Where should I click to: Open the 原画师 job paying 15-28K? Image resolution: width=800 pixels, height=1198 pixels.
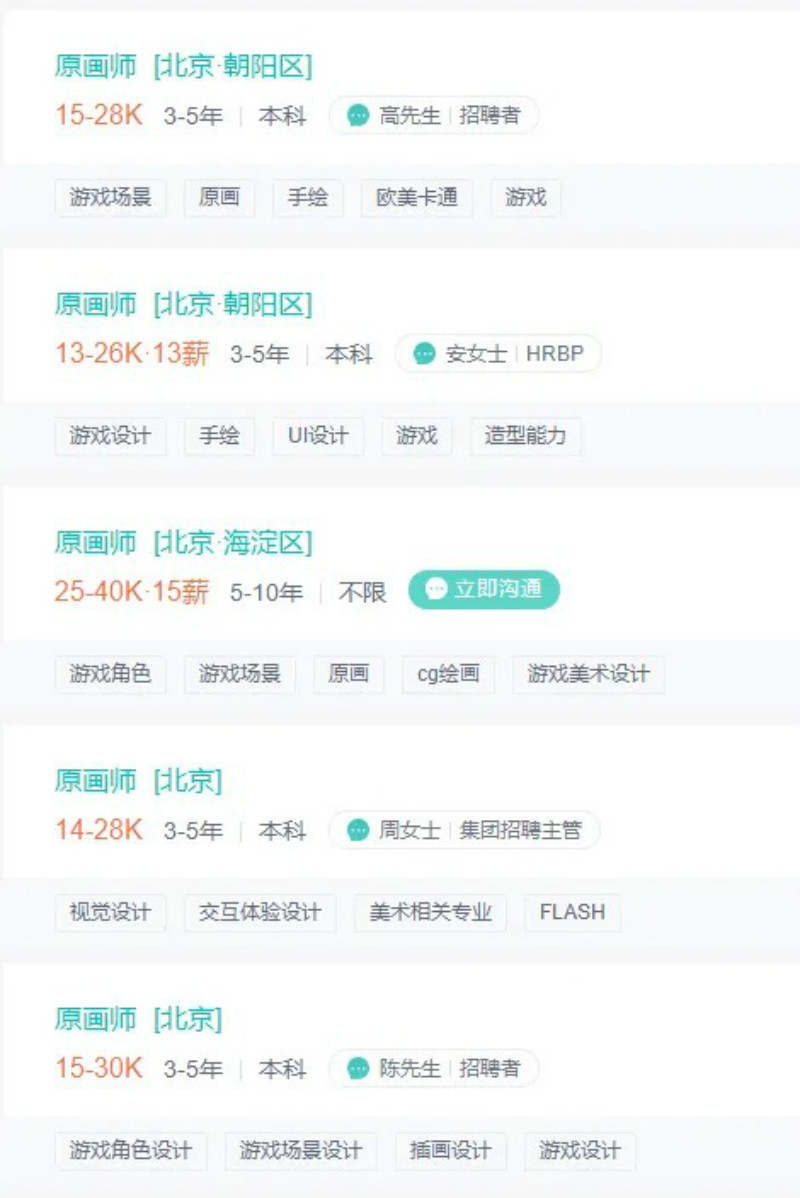point(95,67)
